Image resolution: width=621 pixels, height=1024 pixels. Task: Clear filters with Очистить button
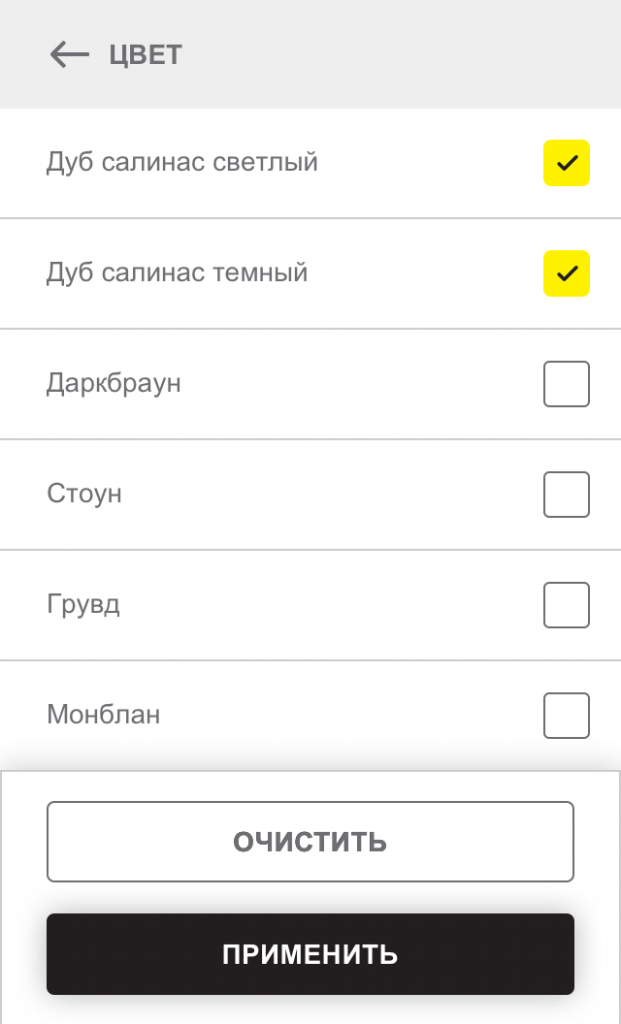click(x=310, y=842)
